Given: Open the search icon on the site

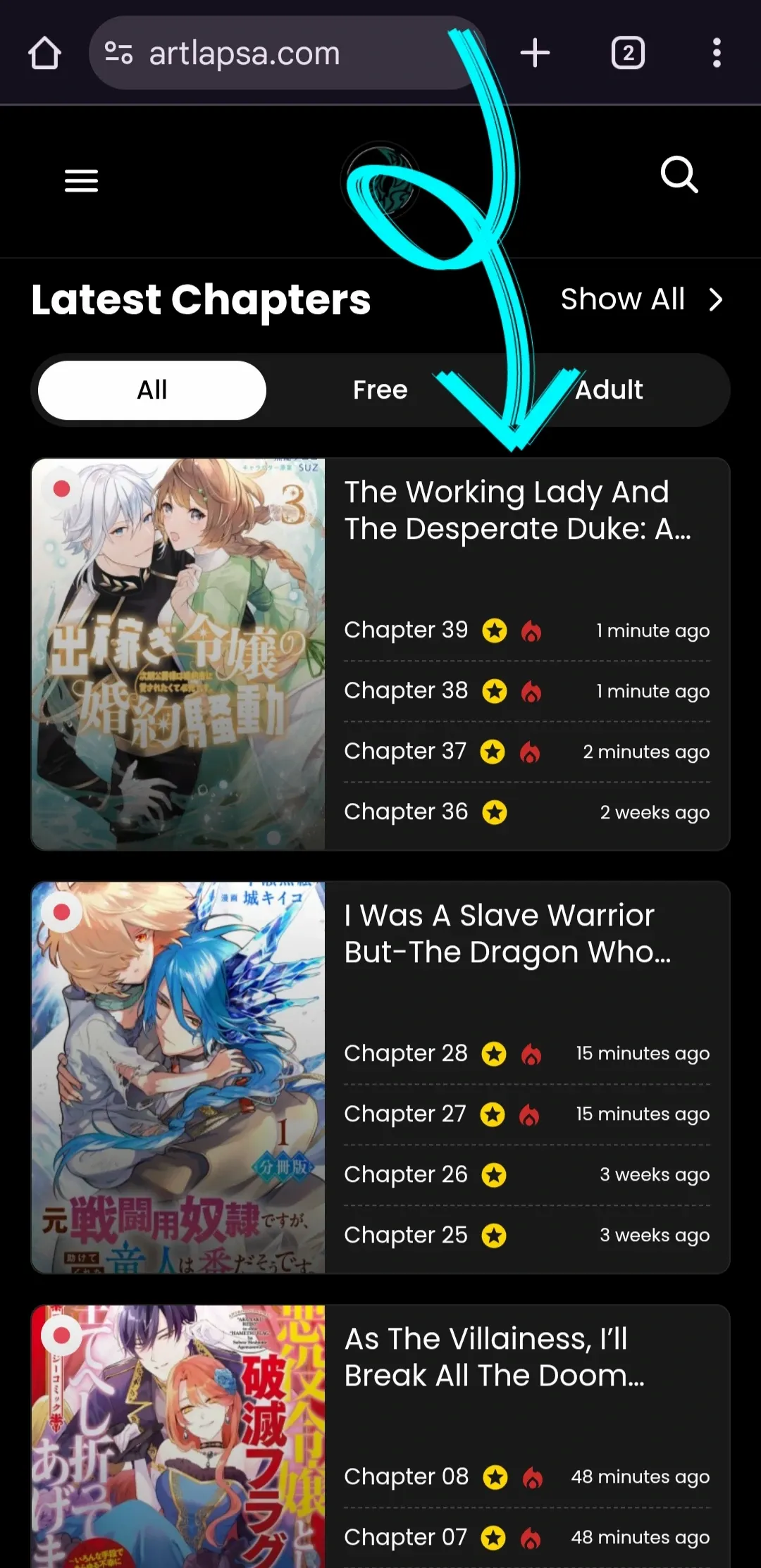Looking at the screenshot, I should 679,176.
